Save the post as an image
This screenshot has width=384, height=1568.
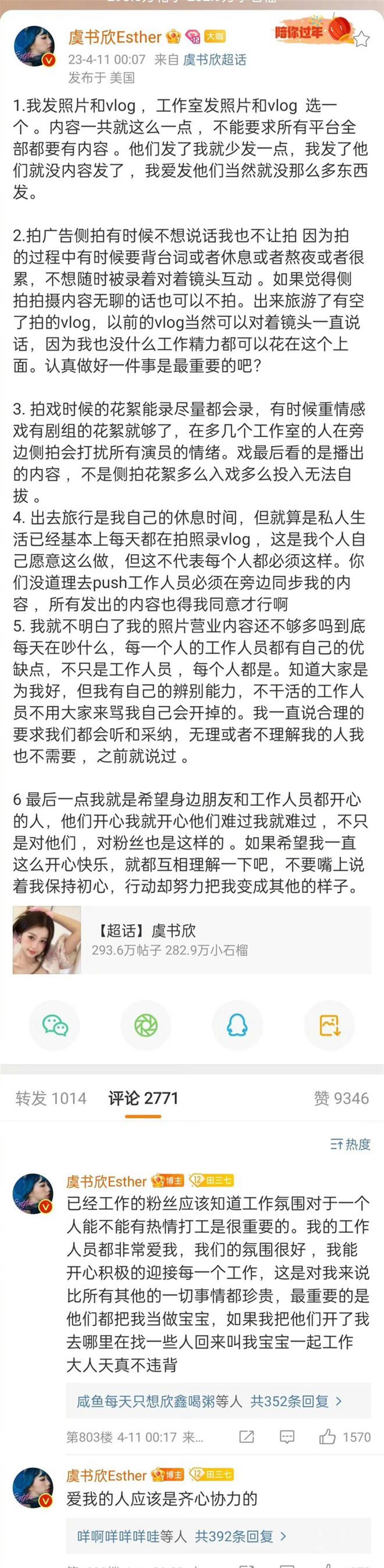(329, 1026)
